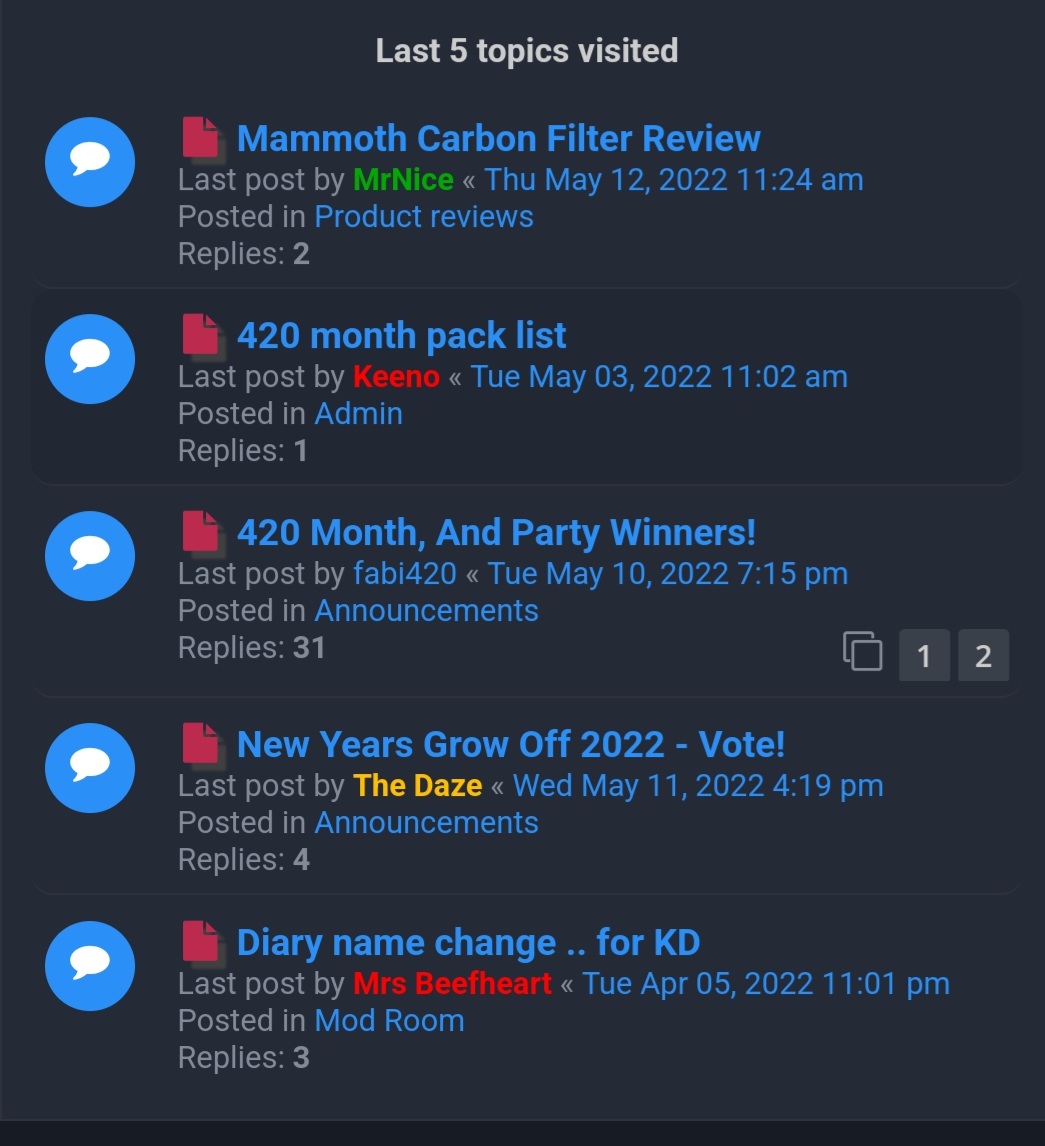Open the Admin forum section
The height and width of the screenshot is (1146, 1045).
tap(358, 414)
